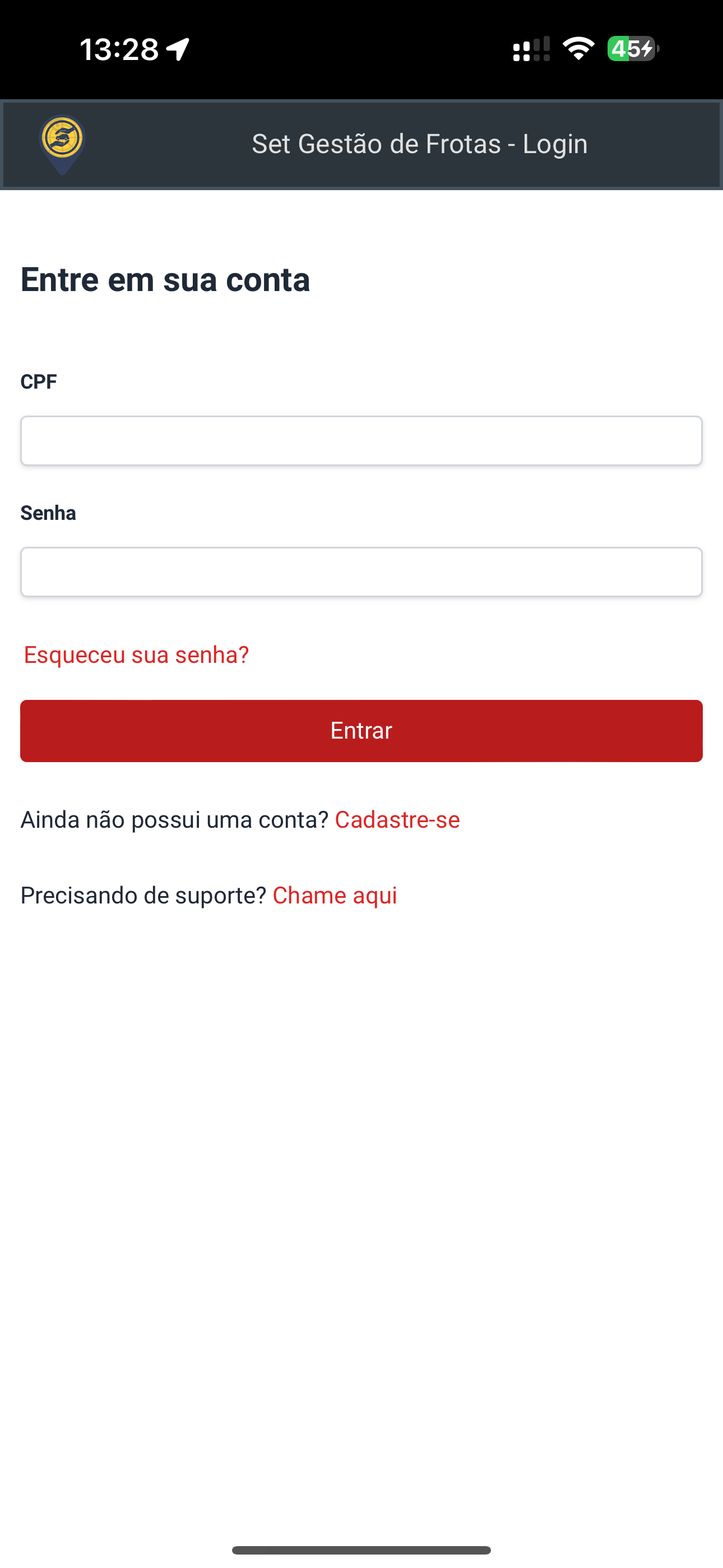
Task: Tap the Senha password field
Action: coord(361,571)
